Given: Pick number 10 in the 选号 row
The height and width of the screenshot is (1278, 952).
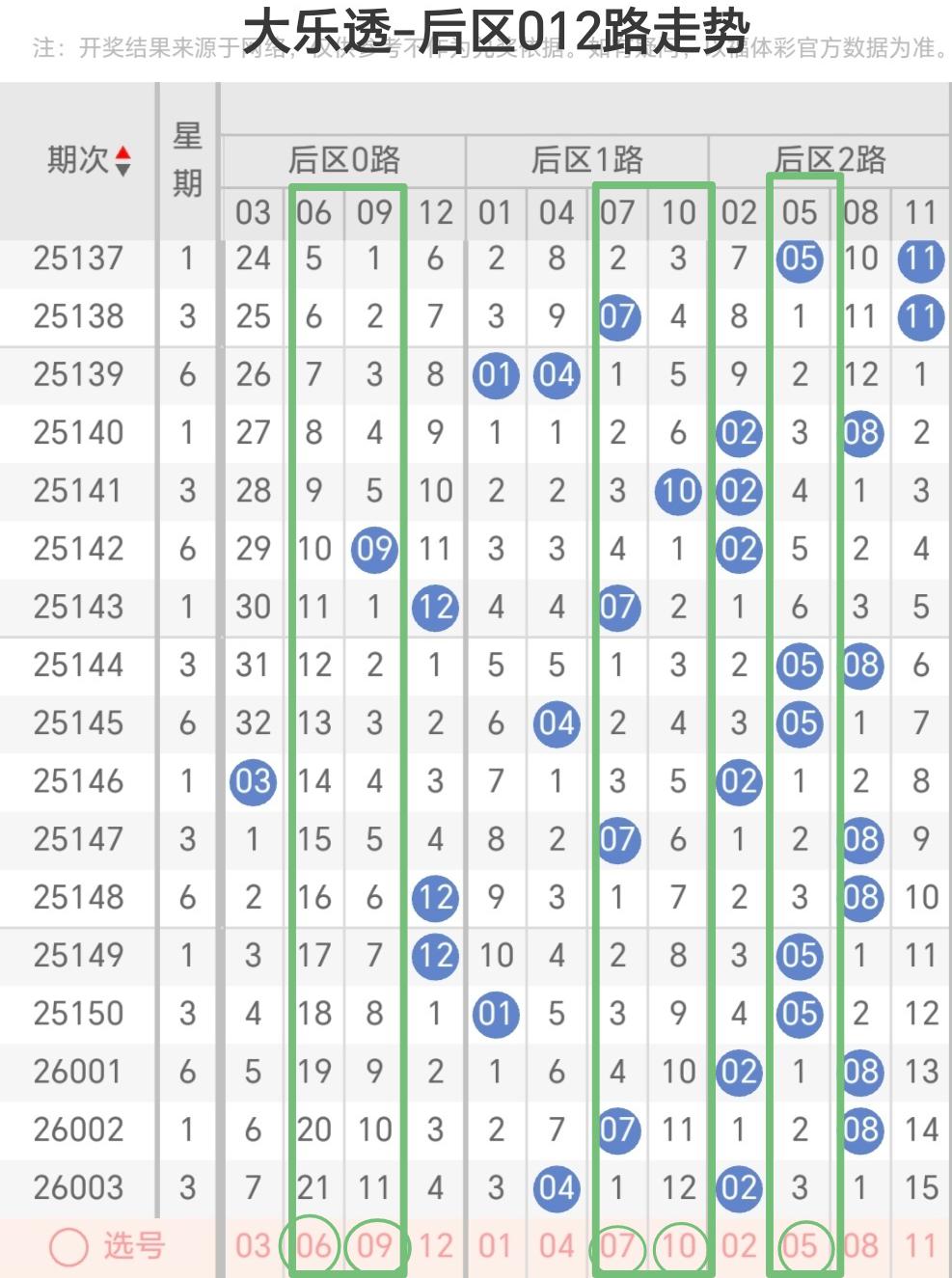Looking at the screenshot, I should tap(678, 1246).
